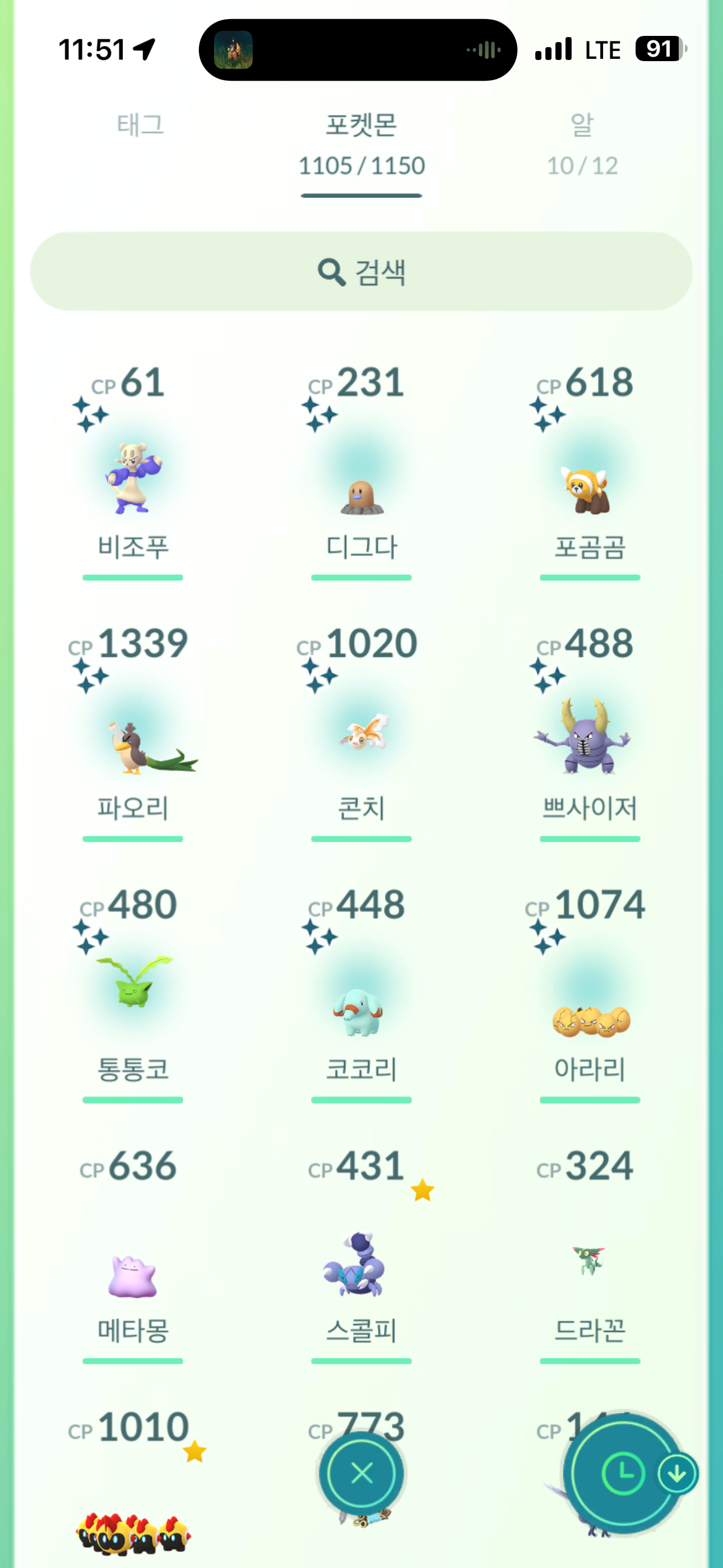Open the 통통코 Pokémon with CP 480
The image size is (723, 1568).
coord(133,986)
